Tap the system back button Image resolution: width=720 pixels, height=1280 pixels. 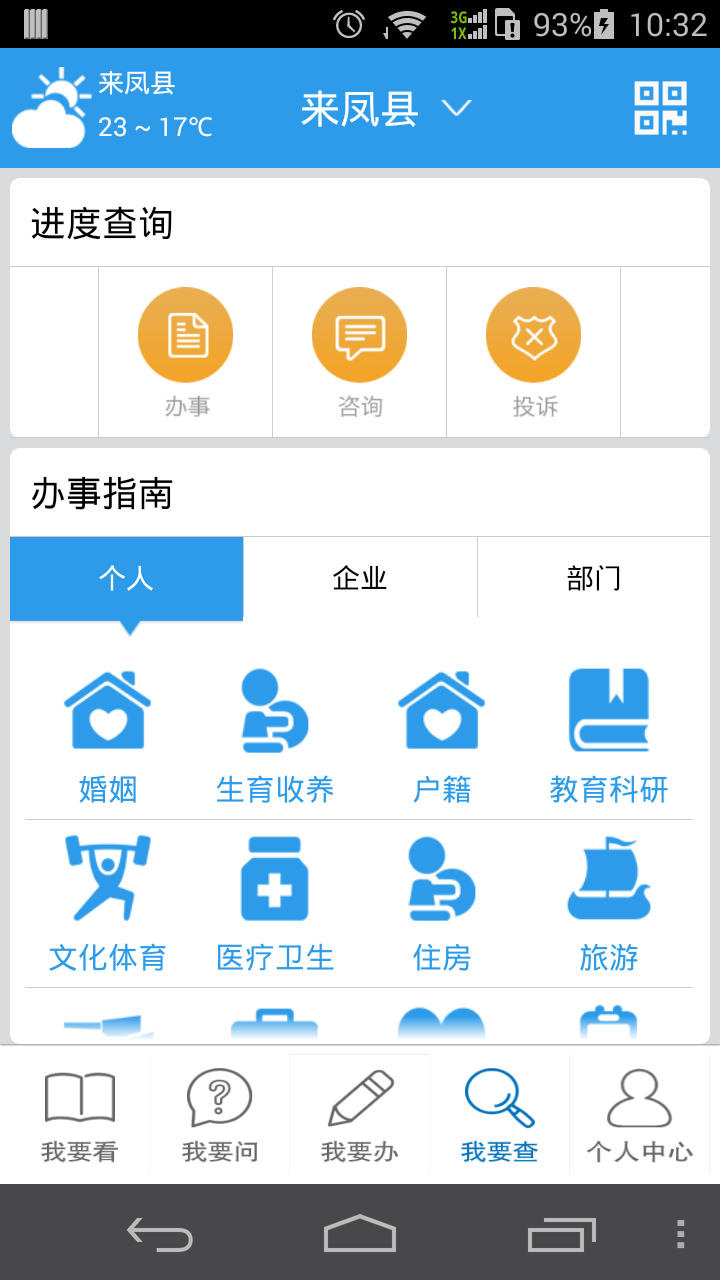(159, 1233)
